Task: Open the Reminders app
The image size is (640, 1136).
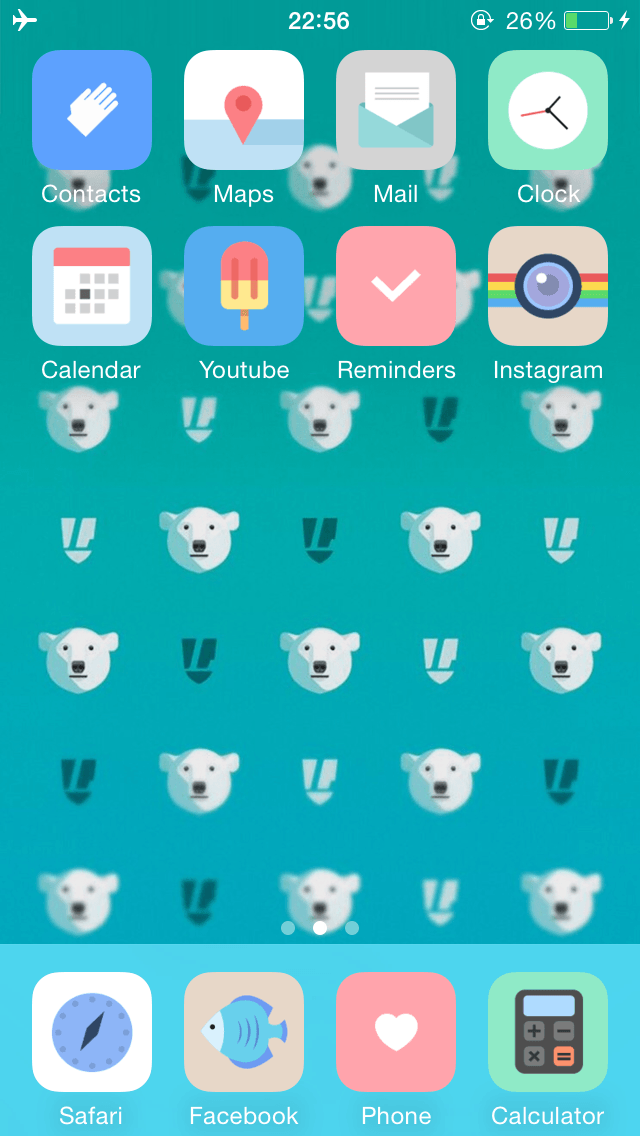Action: [396, 286]
